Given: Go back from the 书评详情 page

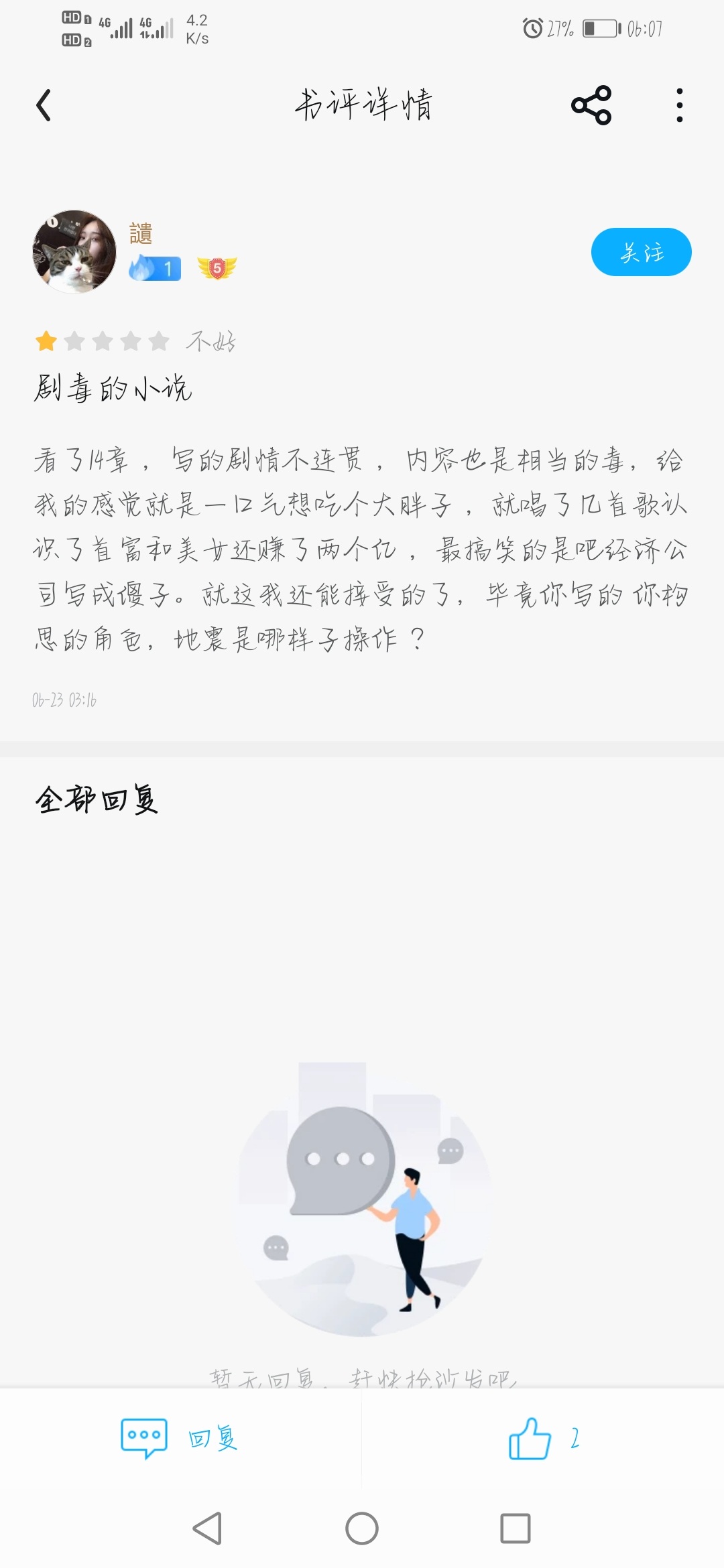Looking at the screenshot, I should coord(44,105).
